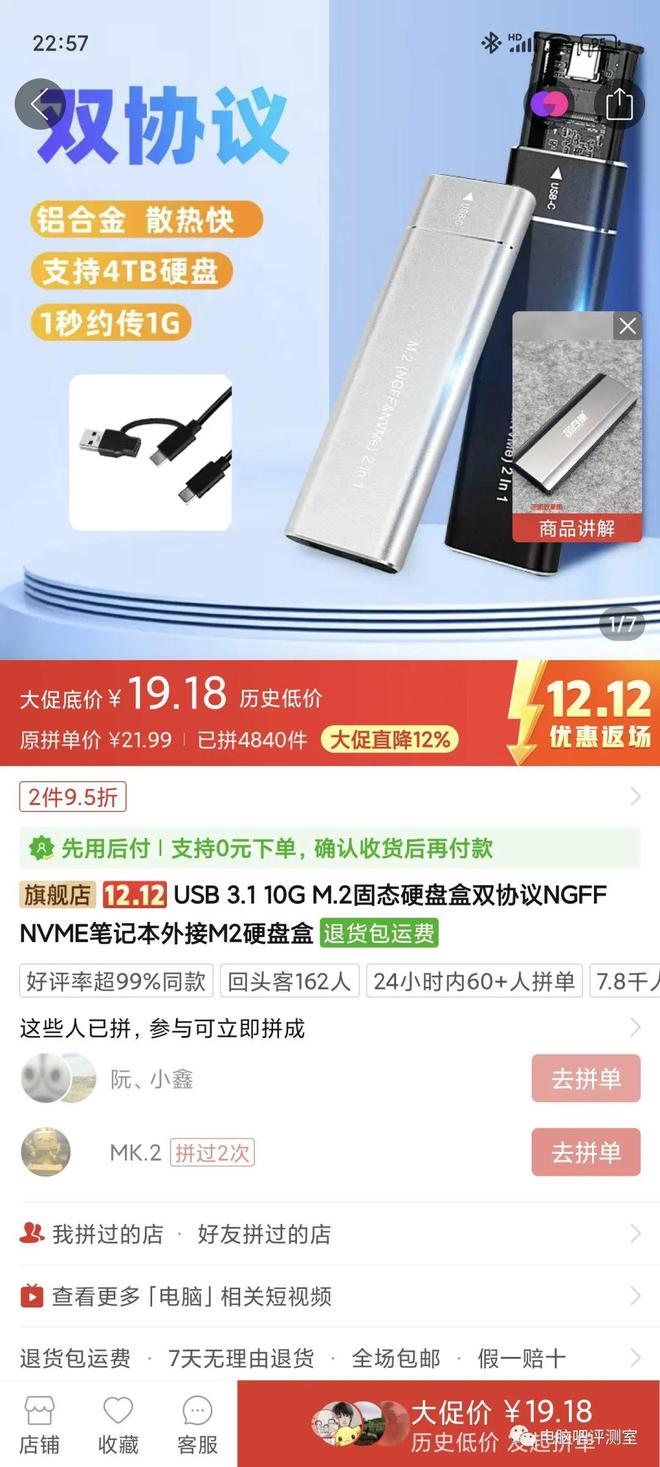The image size is (660, 1467).
Task: Add the product to 收藏
Action: click(118, 1425)
